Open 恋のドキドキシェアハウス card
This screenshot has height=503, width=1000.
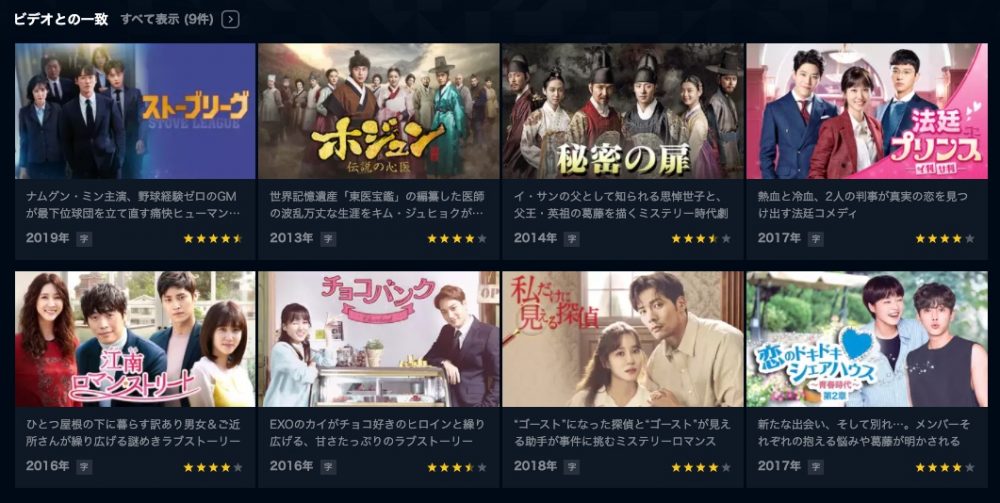tap(866, 339)
